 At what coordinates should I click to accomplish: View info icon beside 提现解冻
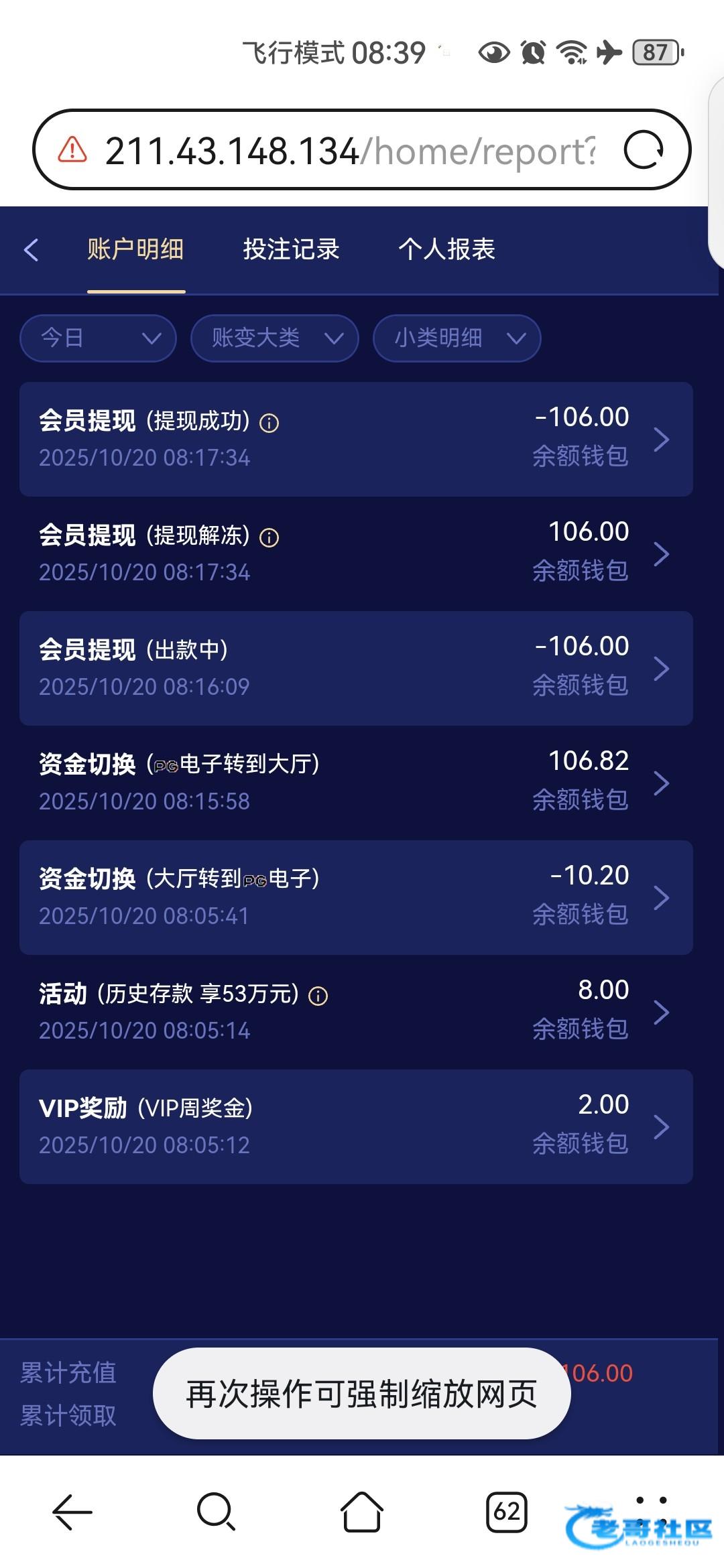click(269, 537)
